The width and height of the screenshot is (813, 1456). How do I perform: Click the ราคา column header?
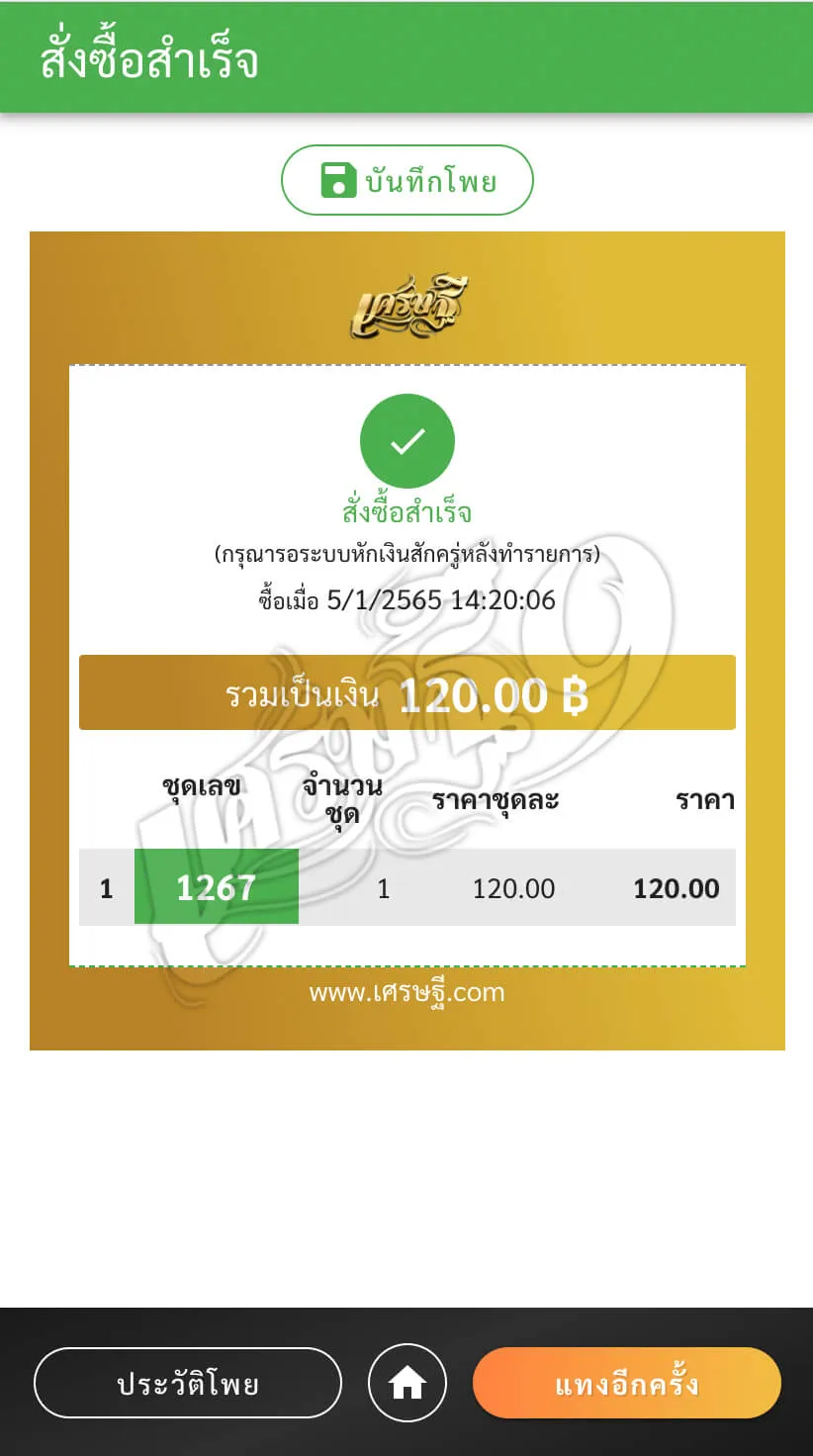(x=705, y=801)
